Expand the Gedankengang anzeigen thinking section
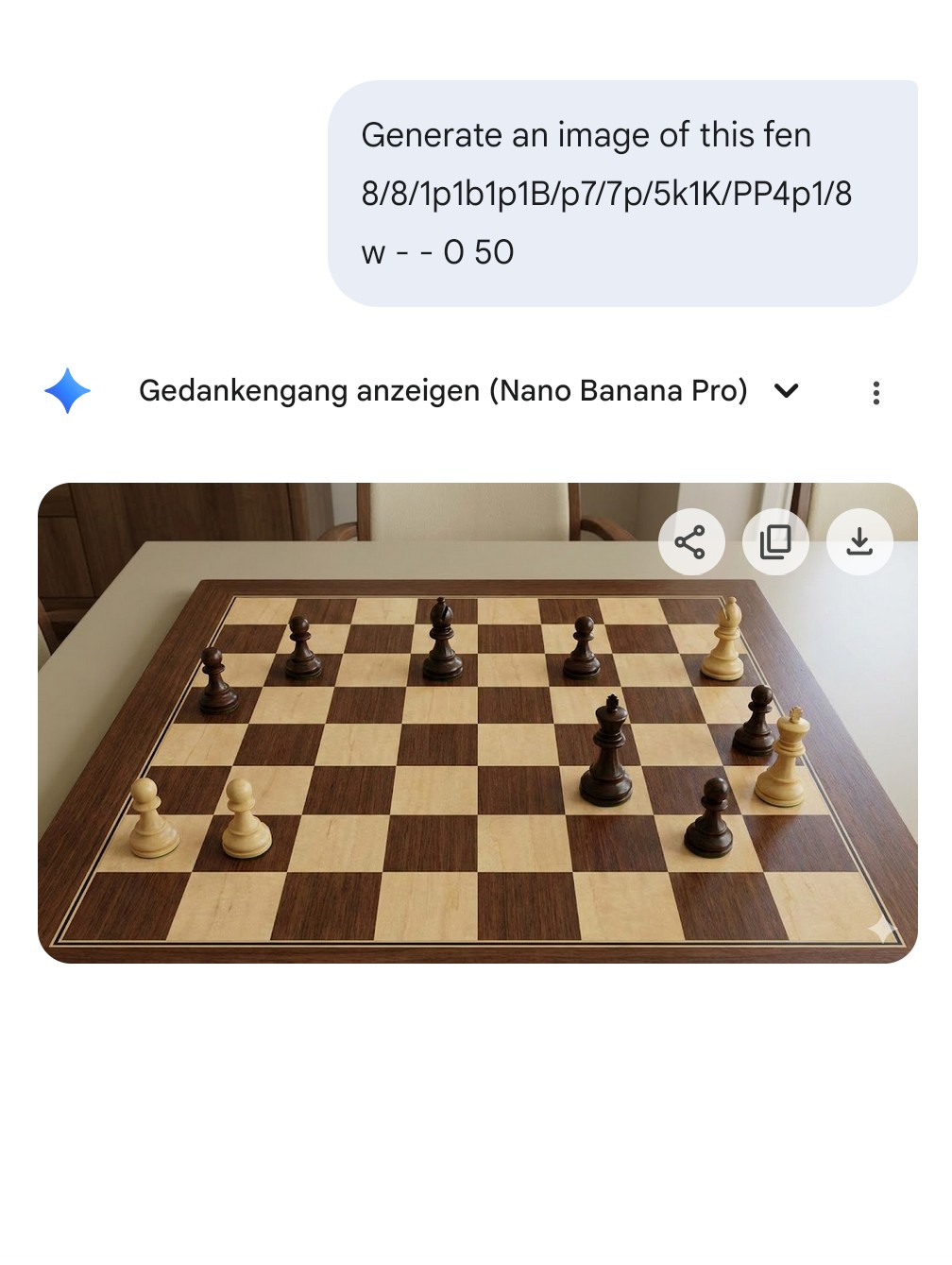This screenshot has width=952, height=1265. [x=786, y=391]
